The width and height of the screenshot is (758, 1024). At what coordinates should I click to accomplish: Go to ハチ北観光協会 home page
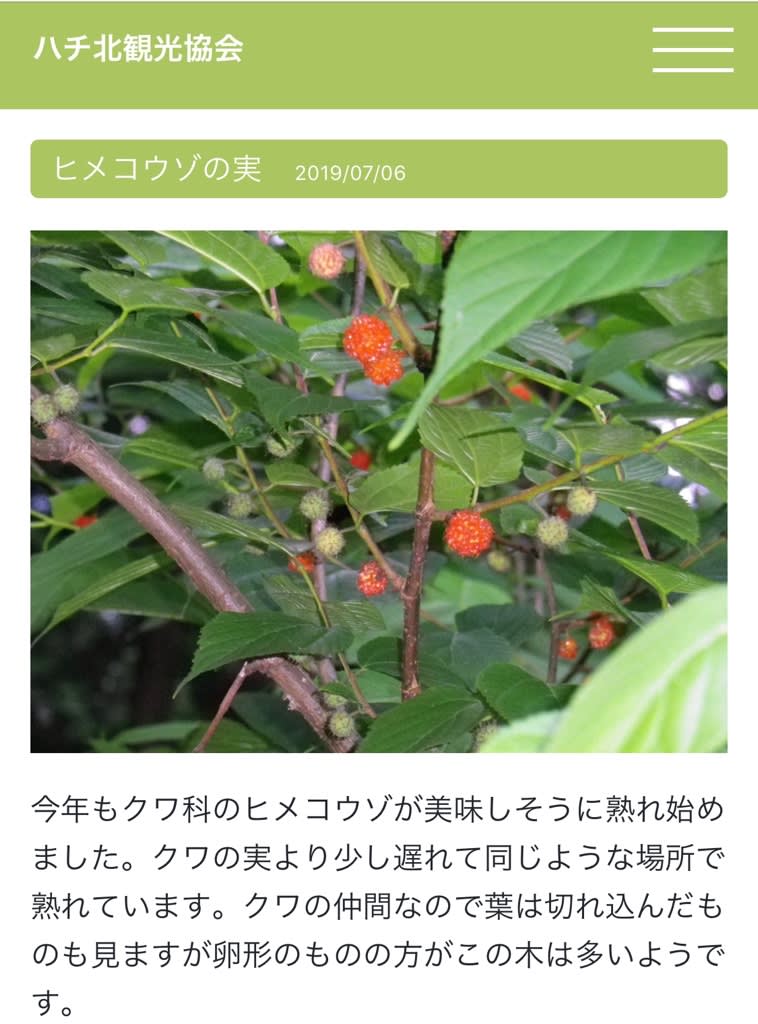coord(138,49)
